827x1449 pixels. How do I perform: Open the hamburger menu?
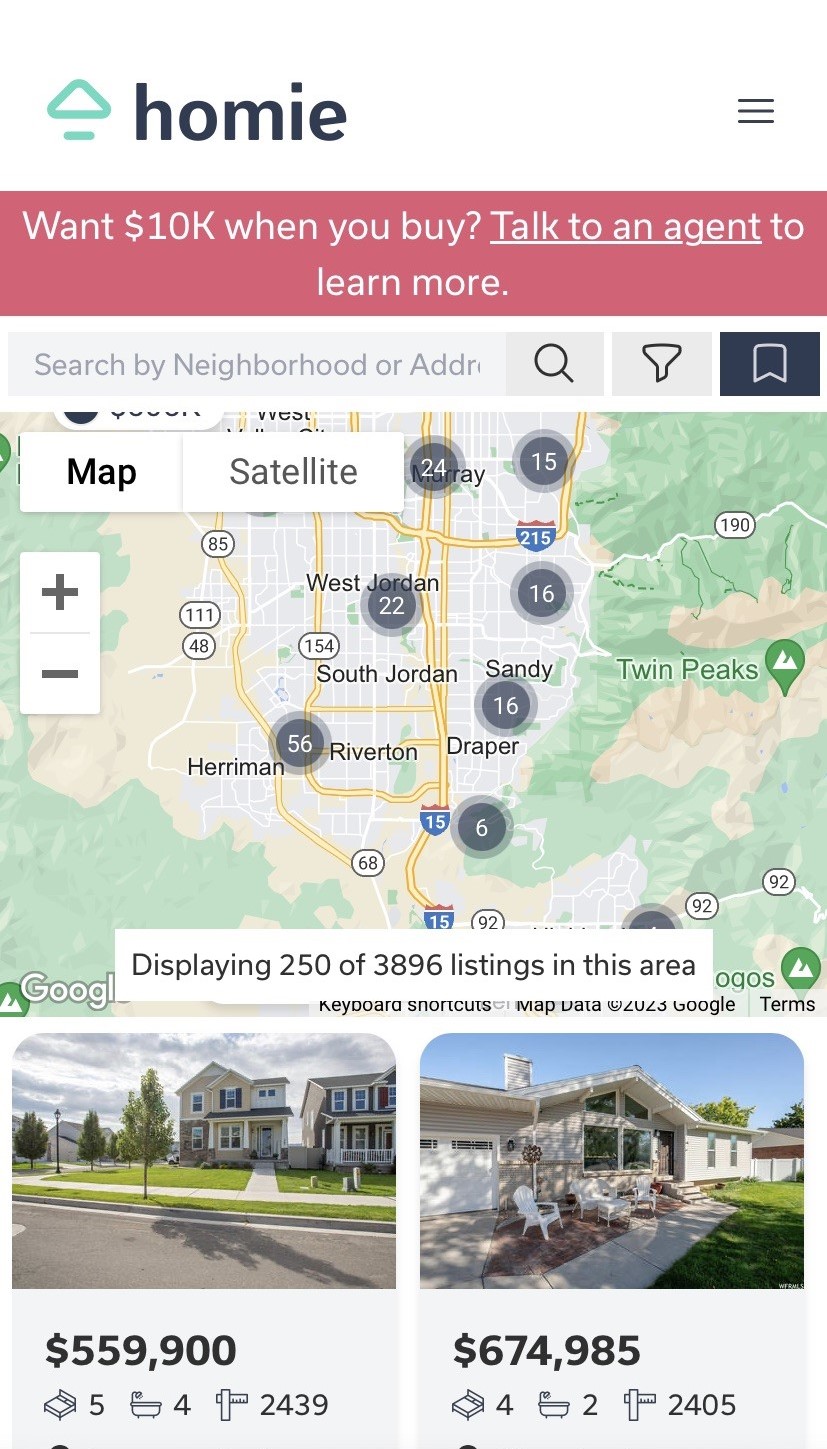(x=755, y=111)
